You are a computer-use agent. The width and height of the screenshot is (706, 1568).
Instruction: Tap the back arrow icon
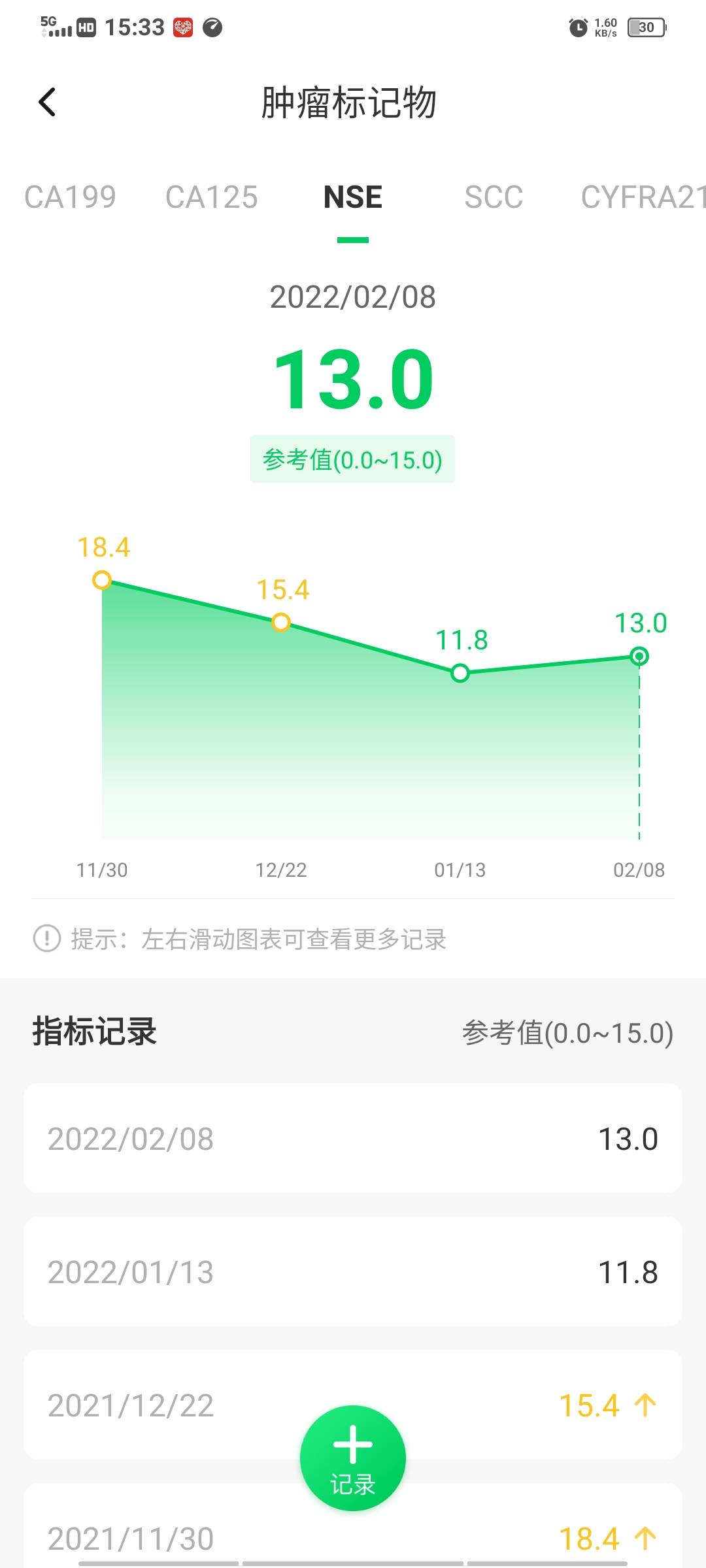[x=46, y=102]
